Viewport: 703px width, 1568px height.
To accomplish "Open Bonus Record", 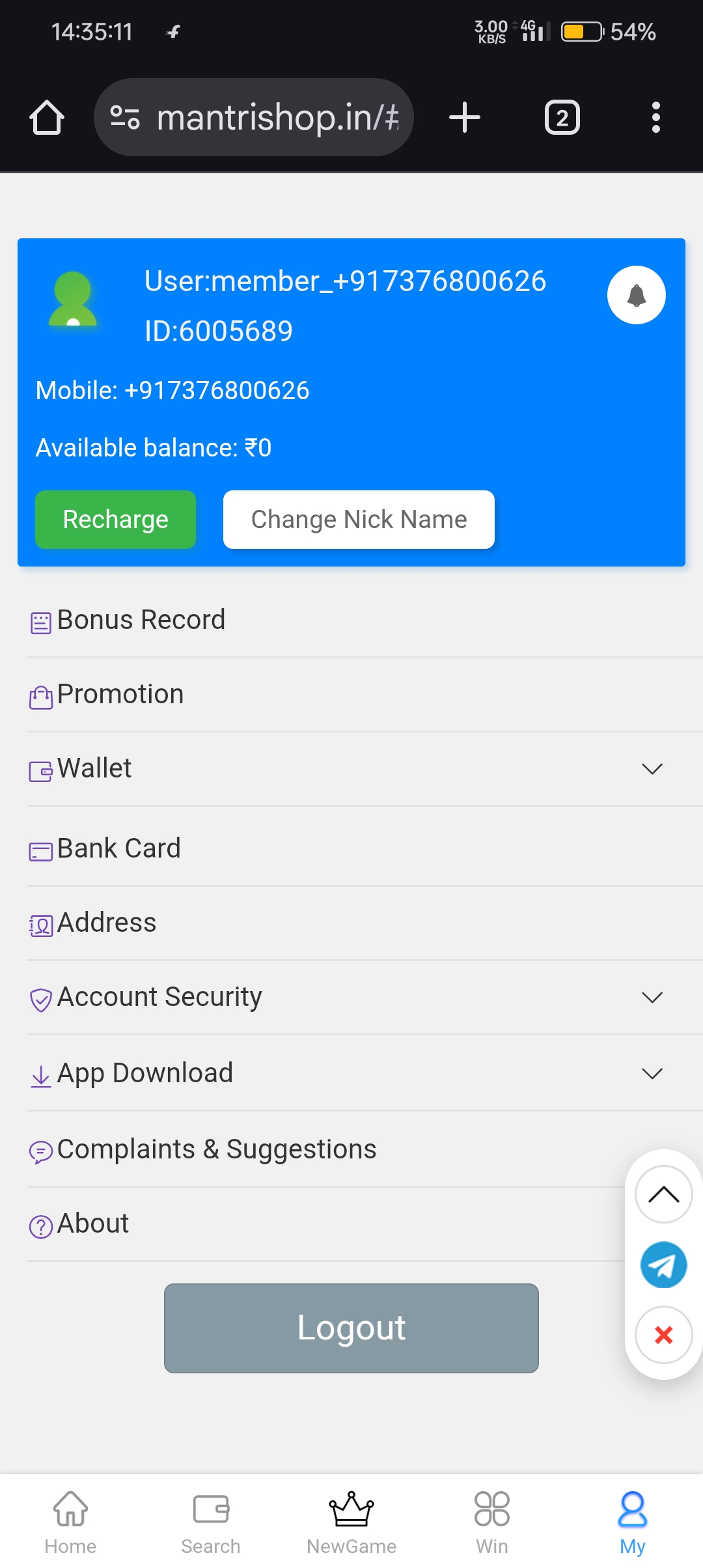I will (x=141, y=621).
